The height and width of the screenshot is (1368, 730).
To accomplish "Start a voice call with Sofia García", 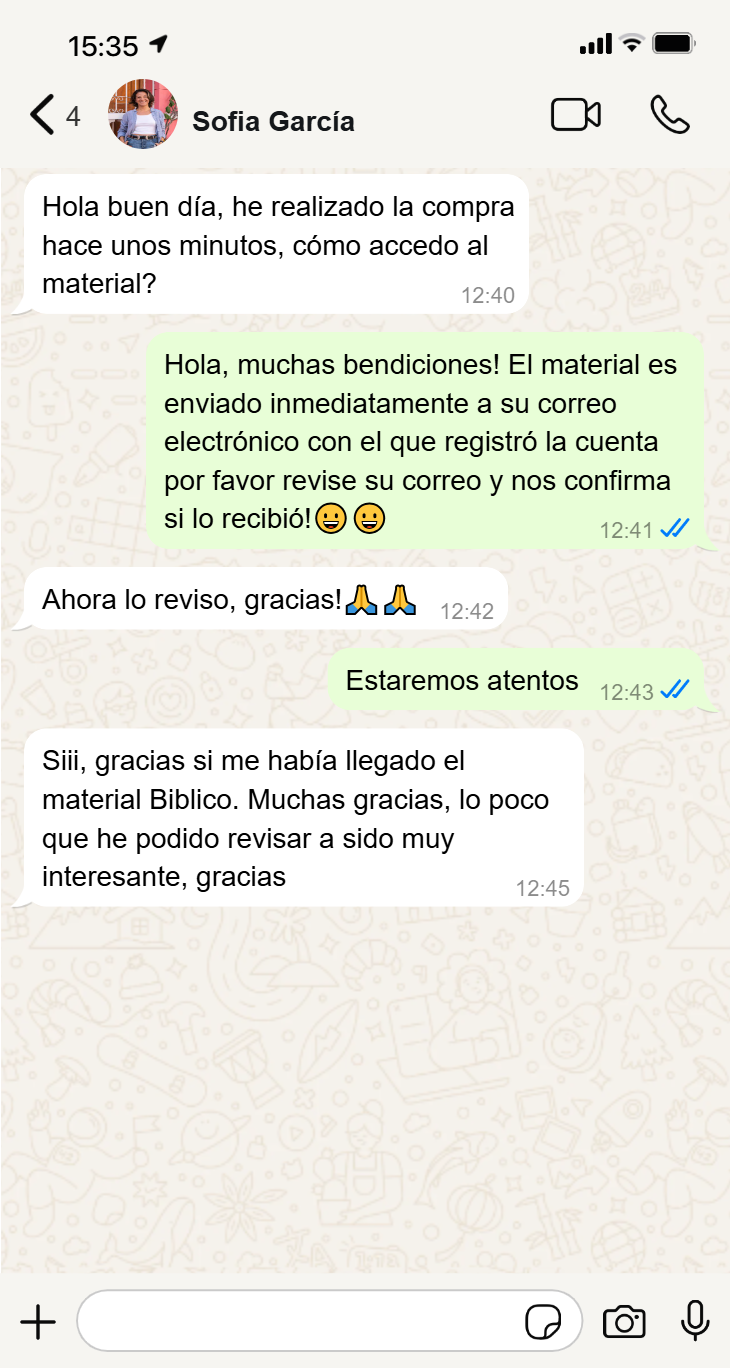I will pyautogui.click(x=669, y=115).
